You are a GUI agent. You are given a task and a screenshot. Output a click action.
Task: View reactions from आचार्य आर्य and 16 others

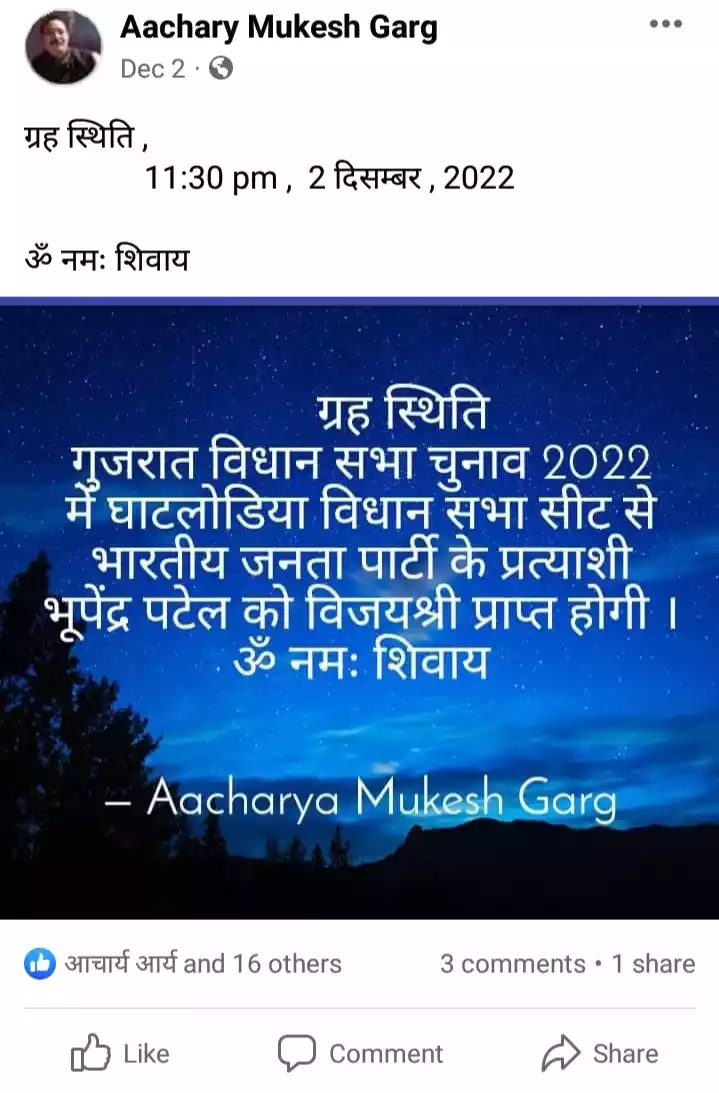(184, 964)
